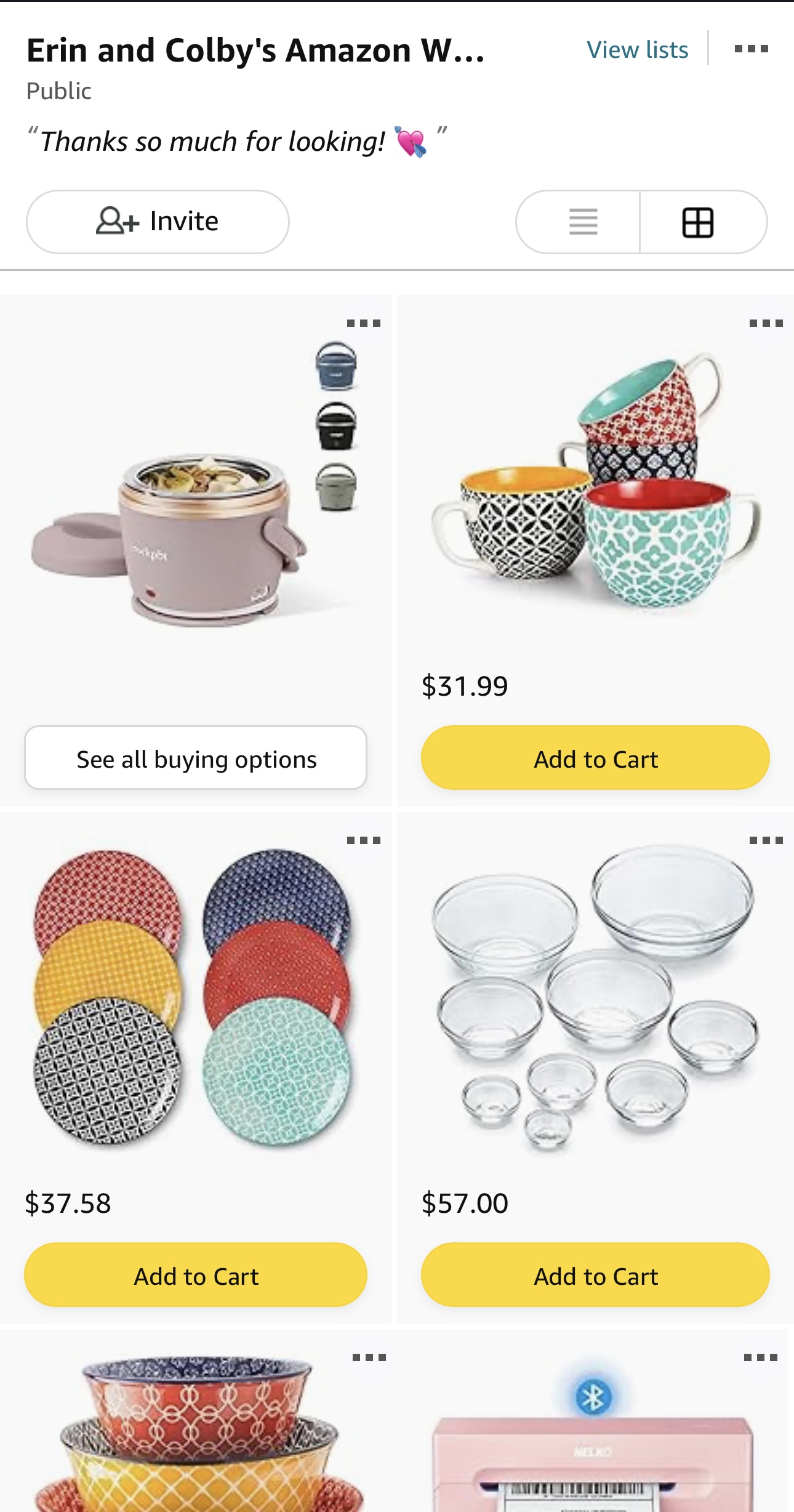794x1512 pixels.
Task: Open options menu for the pink printer
Action: (x=761, y=1357)
